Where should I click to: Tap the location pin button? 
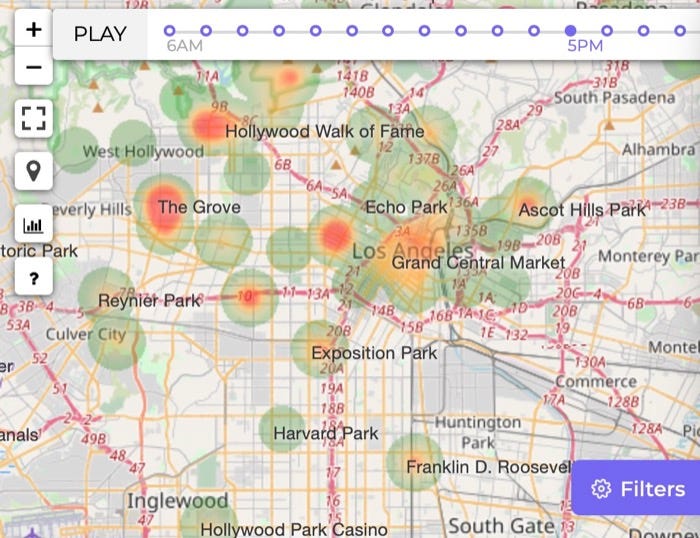(34, 170)
